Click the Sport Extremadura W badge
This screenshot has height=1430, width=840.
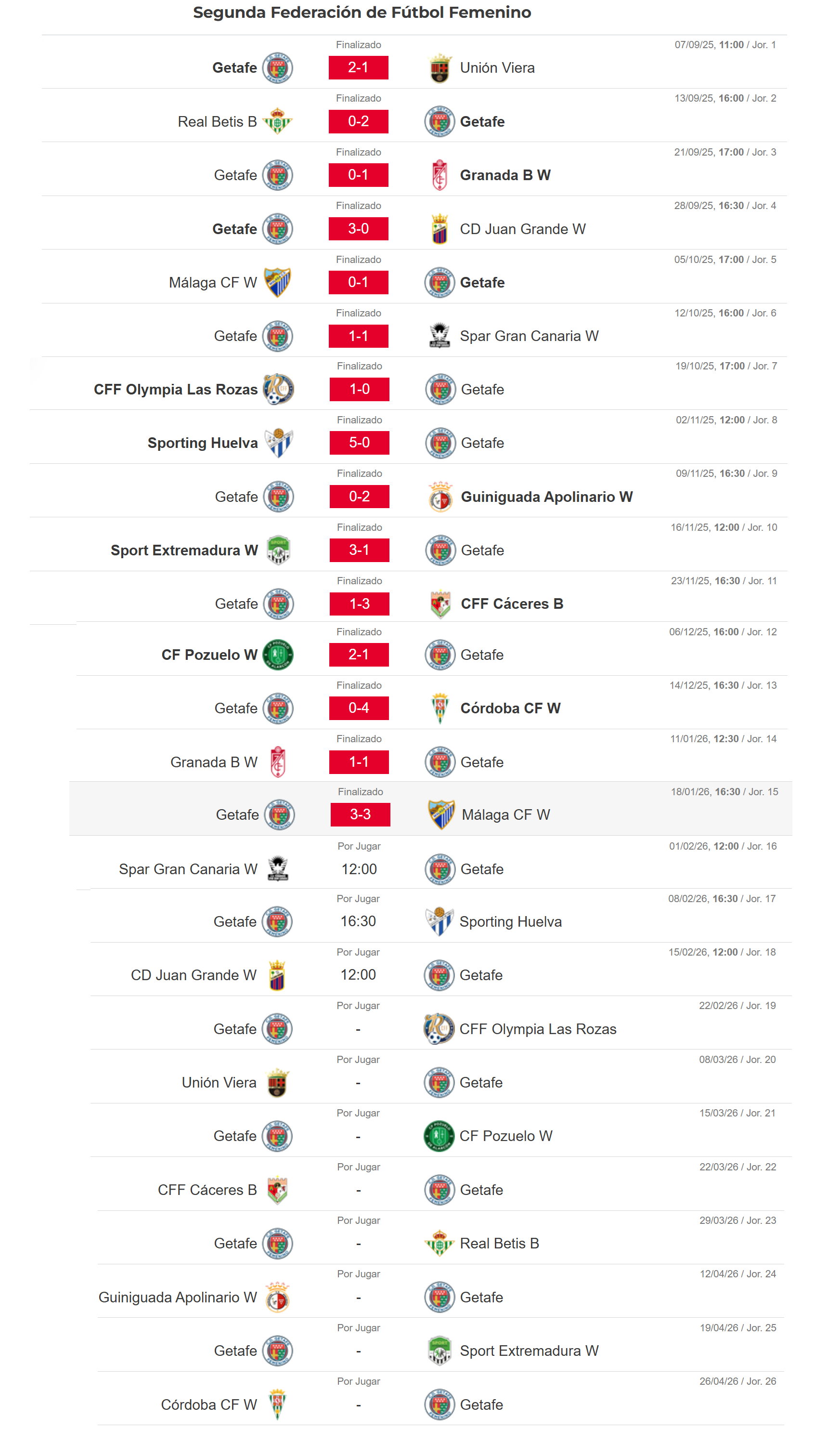coord(278,550)
